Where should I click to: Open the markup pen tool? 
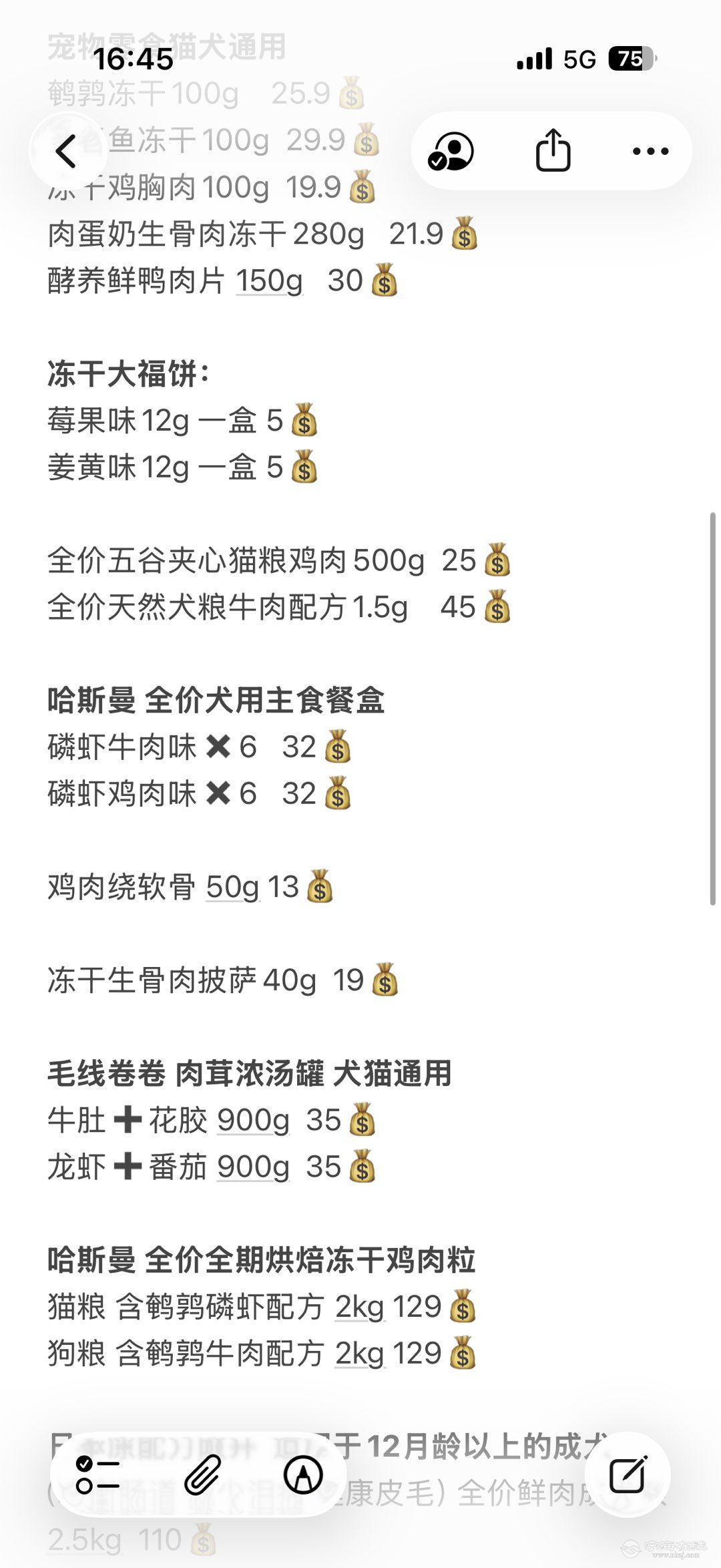[x=304, y=1475]
